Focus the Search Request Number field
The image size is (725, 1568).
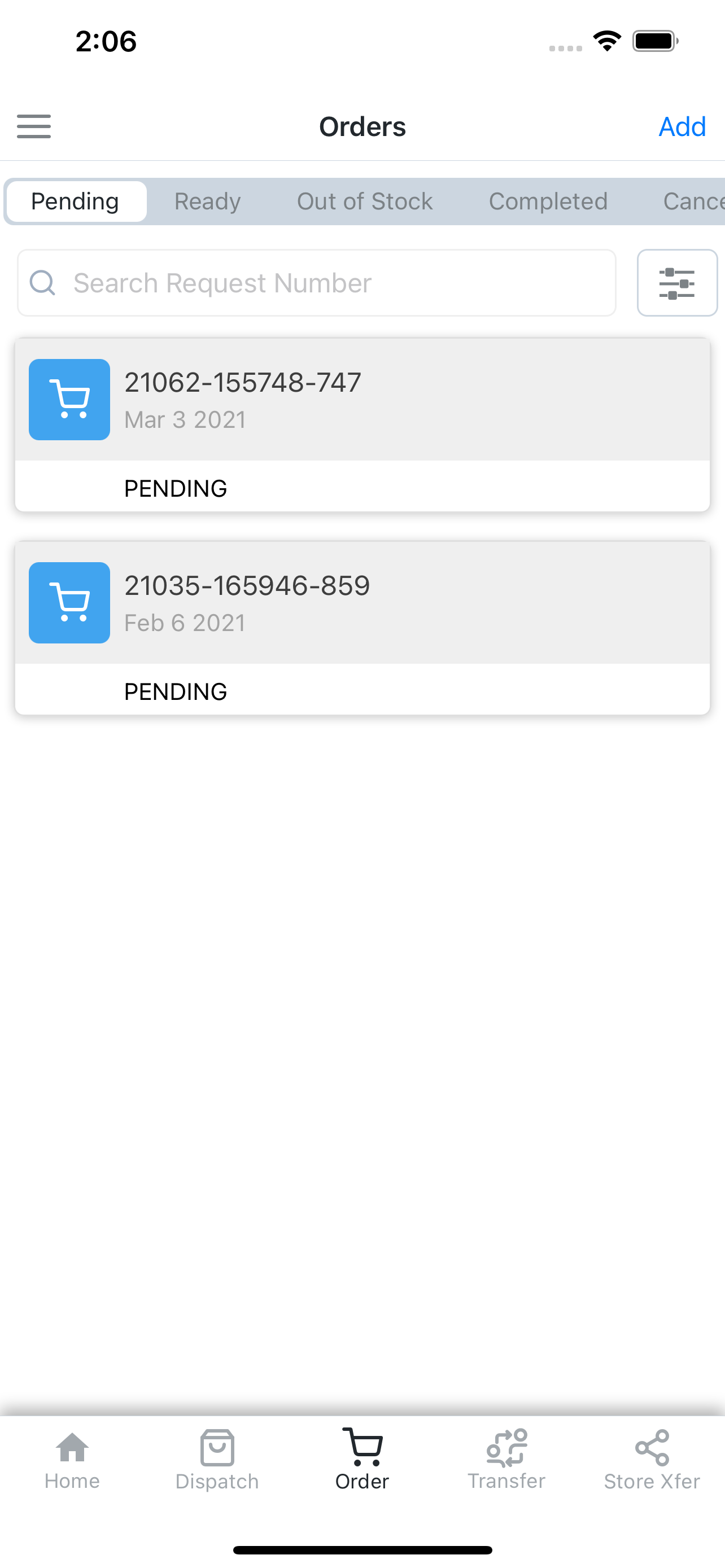tap(317, 283)
